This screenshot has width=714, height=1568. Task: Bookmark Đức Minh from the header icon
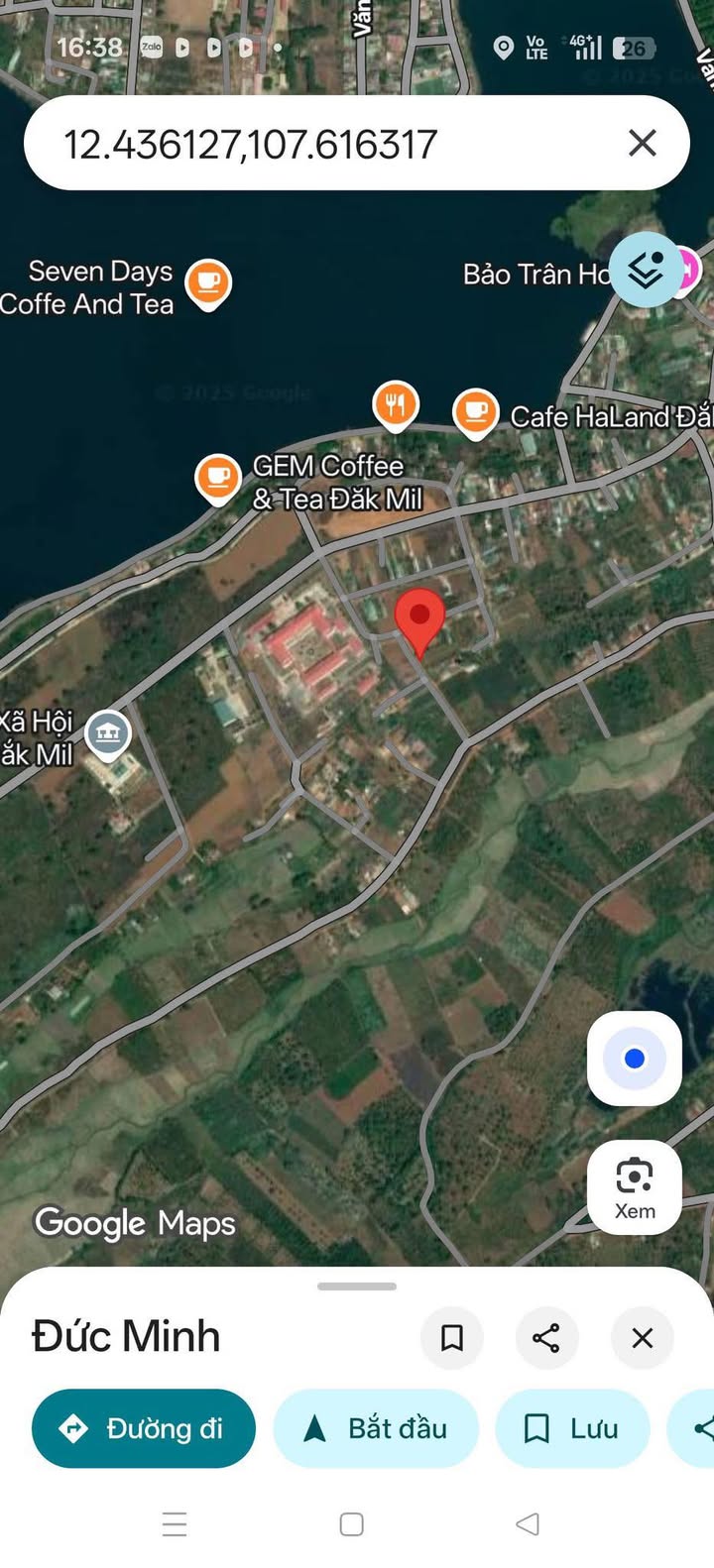coord(452,1338)
